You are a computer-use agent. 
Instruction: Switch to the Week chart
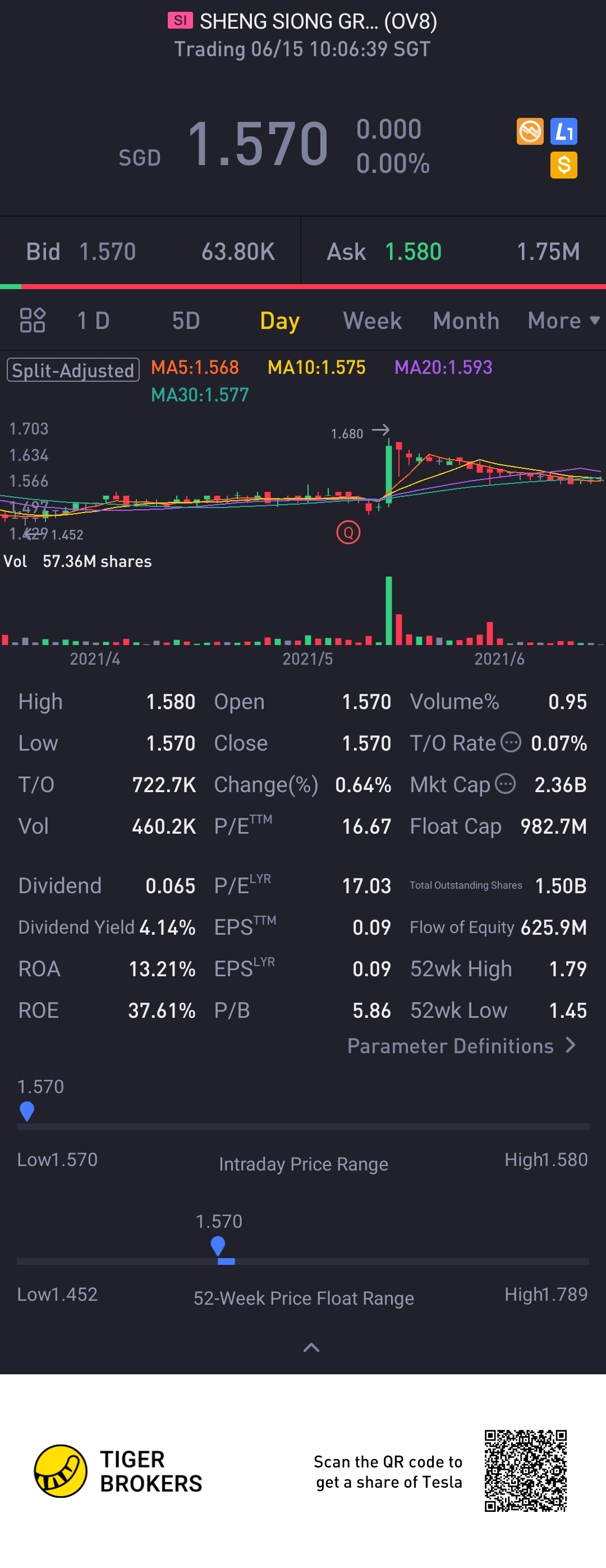coord(373,321)
